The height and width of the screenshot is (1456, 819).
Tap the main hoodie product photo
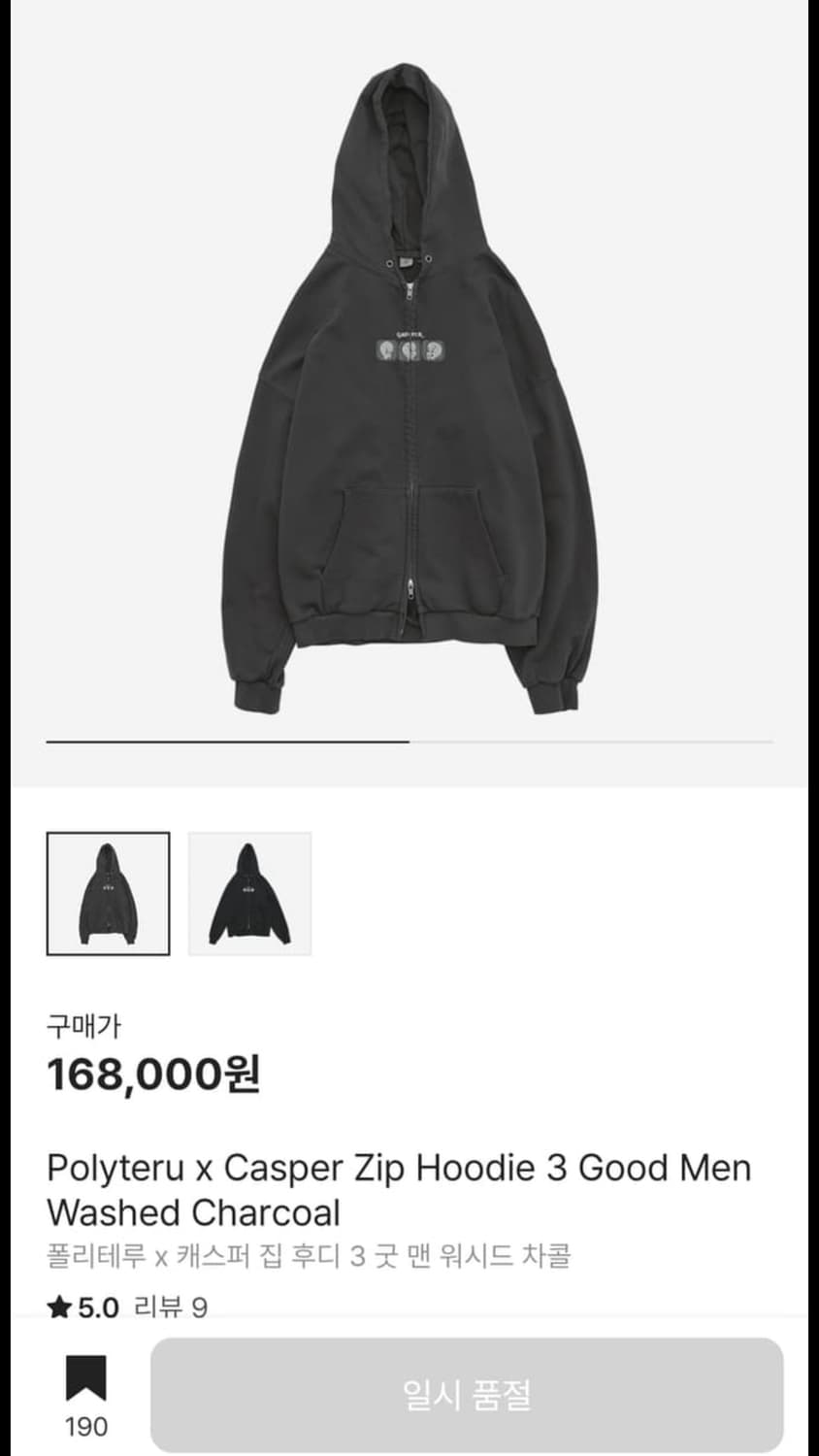(x=408, y=388)
